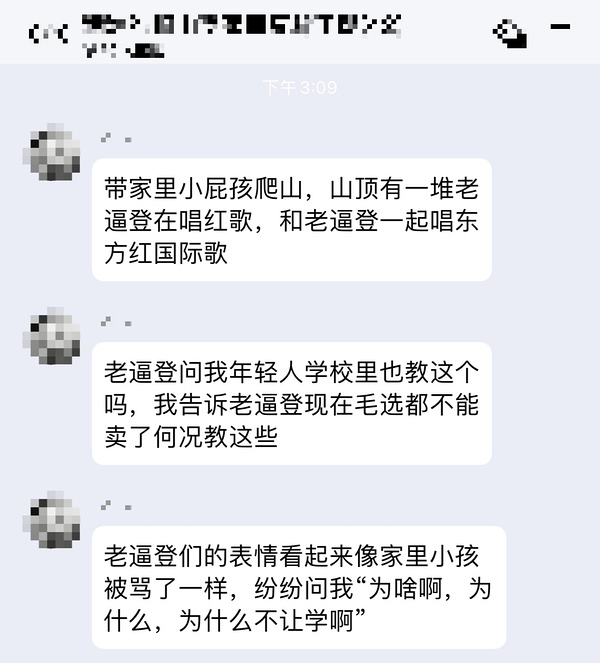Open the chat options icon at top right
The width and height of the screenshot is (600, 663).
click(510, 33)
